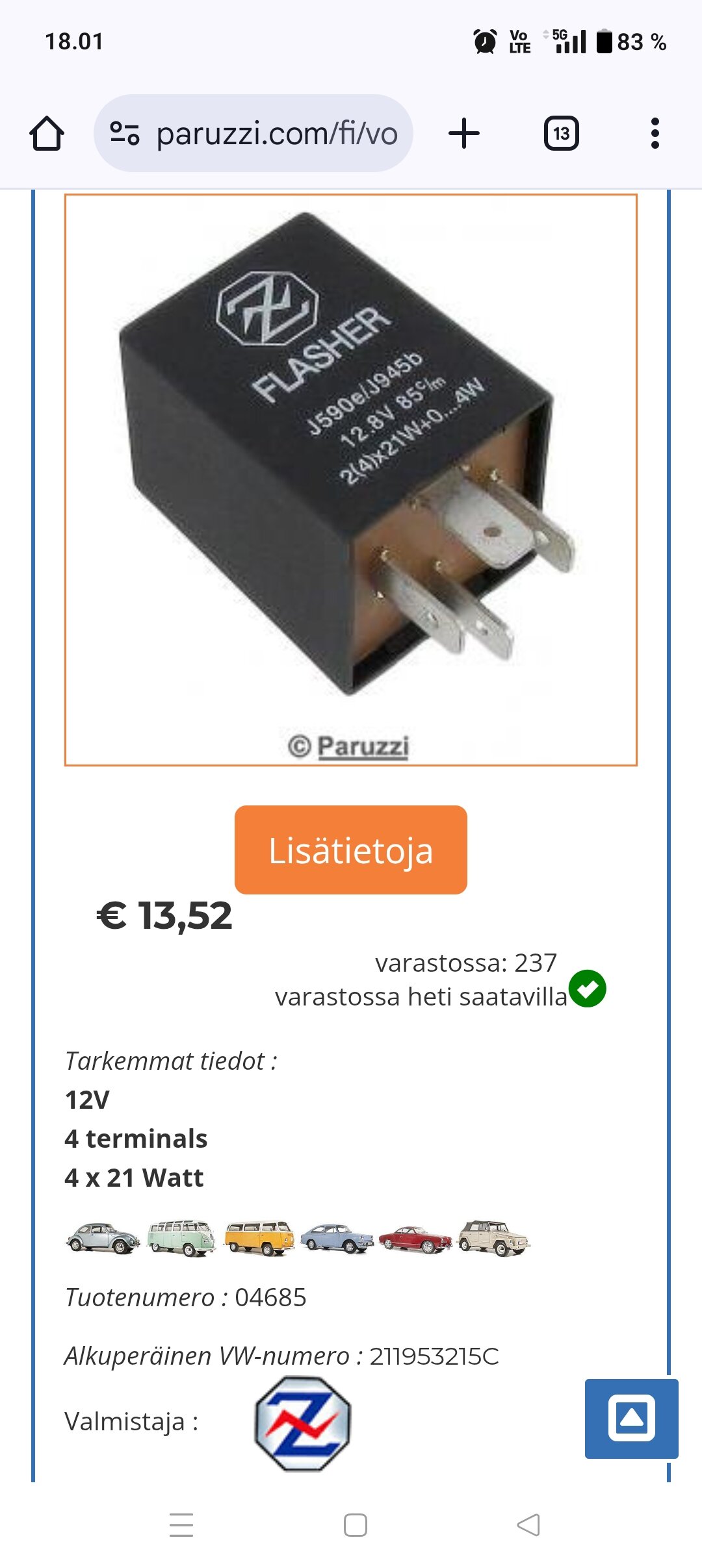This screenshot has width=702, height=1568.
Task: Open recent apps from navigation bar
Action: pos(181,1524)
